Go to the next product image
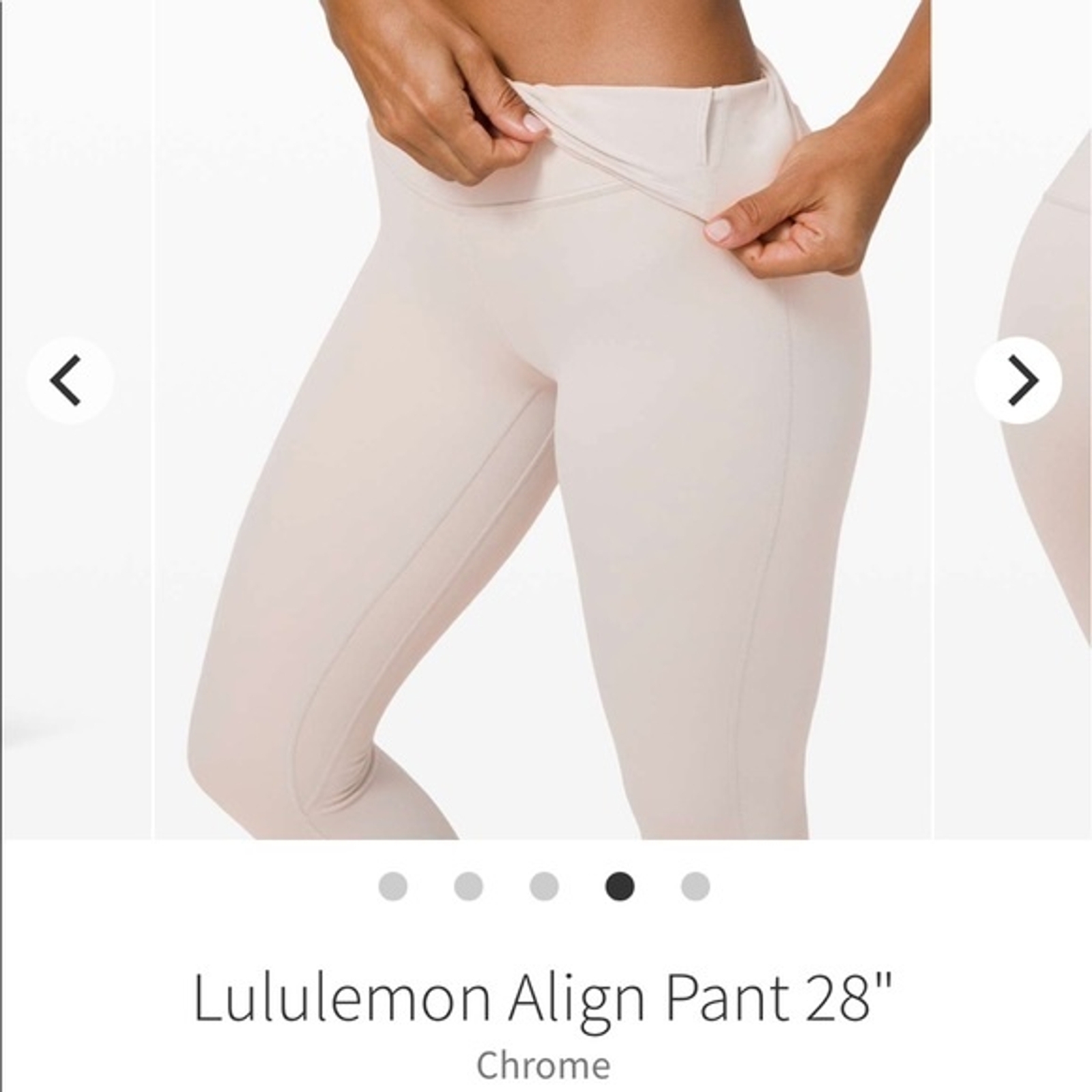1092x1092 pixels. pyautogui.click(x=1018, y=380)
